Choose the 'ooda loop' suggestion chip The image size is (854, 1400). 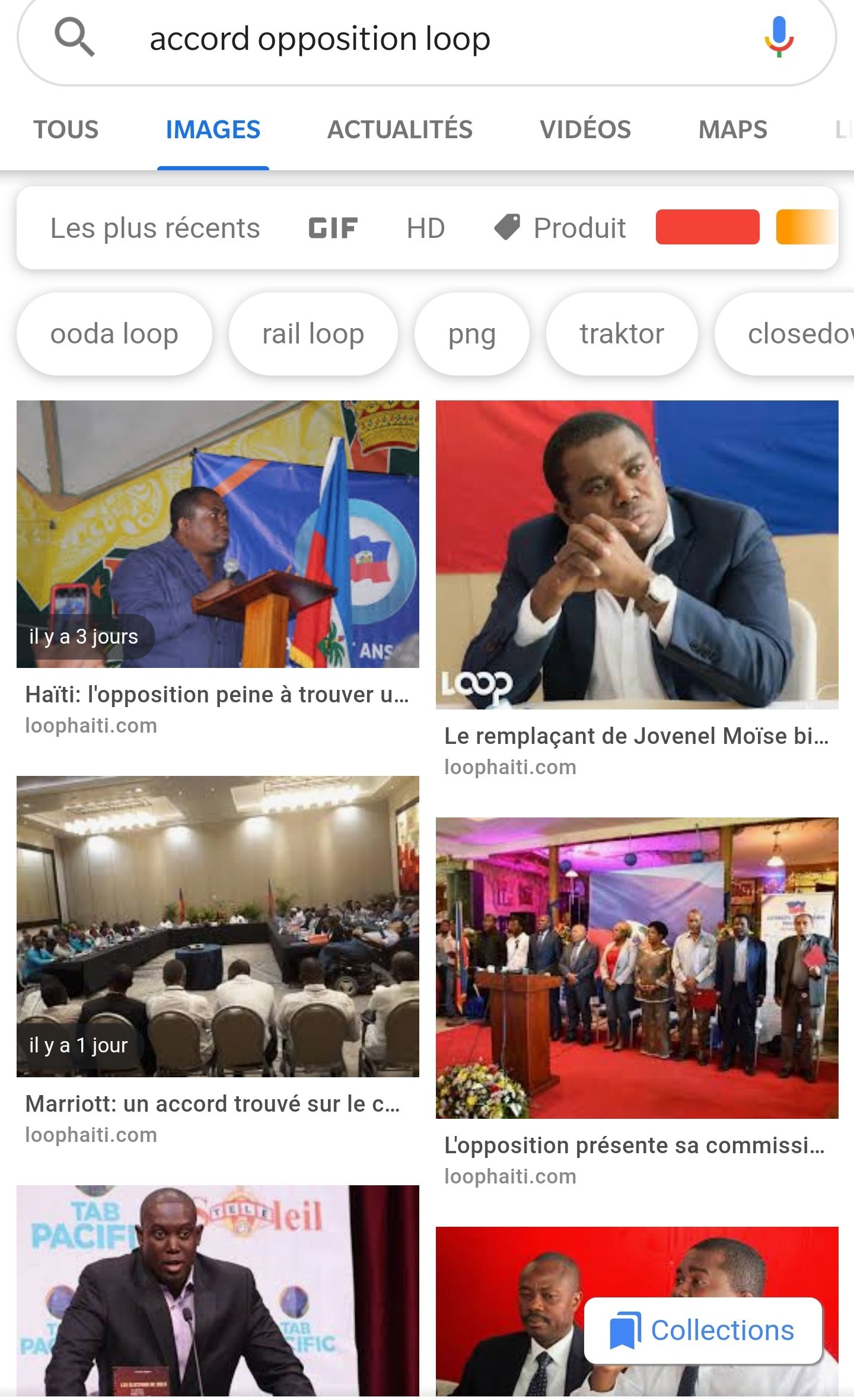[114, 334]
